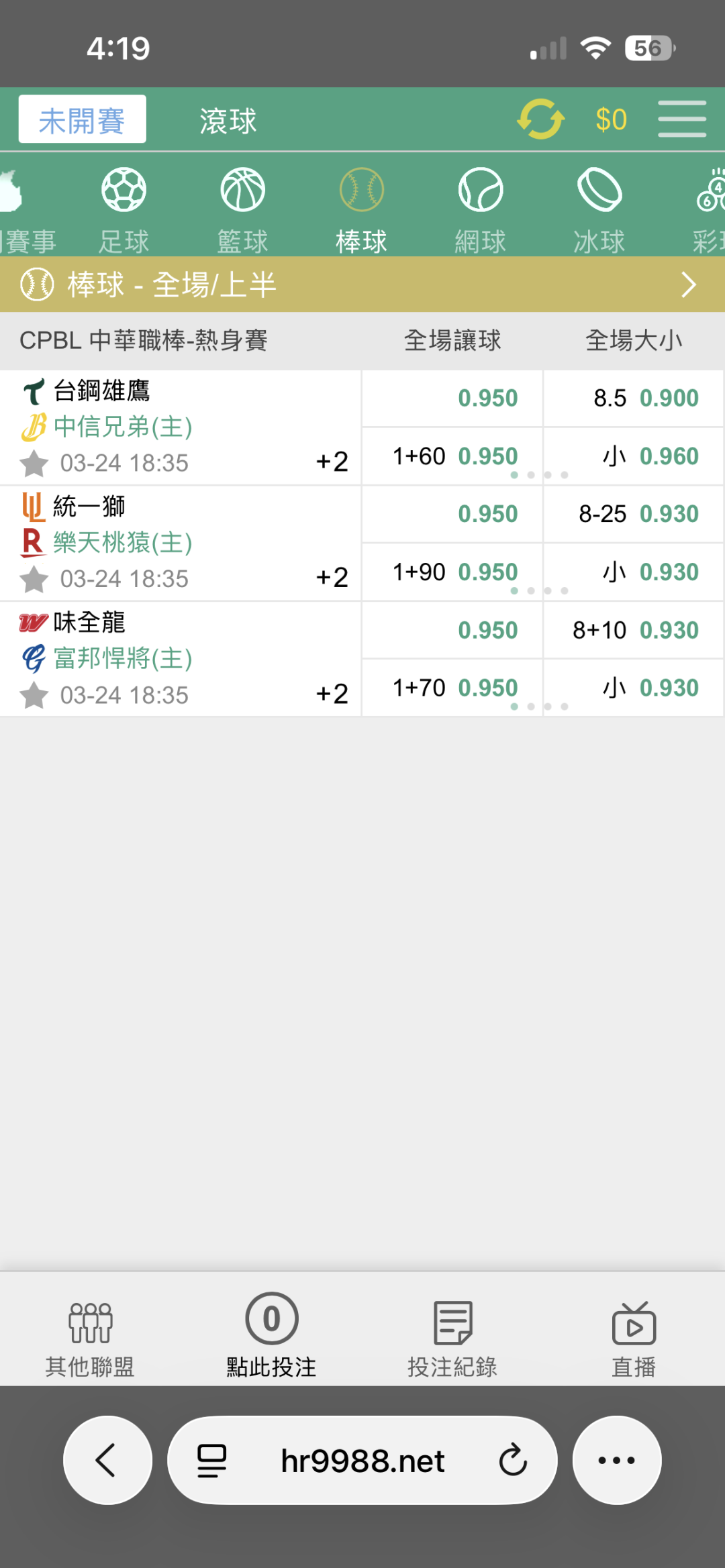Open the hamburger menu
Image resolution: width=725 pixels, height=1568 pixels.
coord(681,119)
